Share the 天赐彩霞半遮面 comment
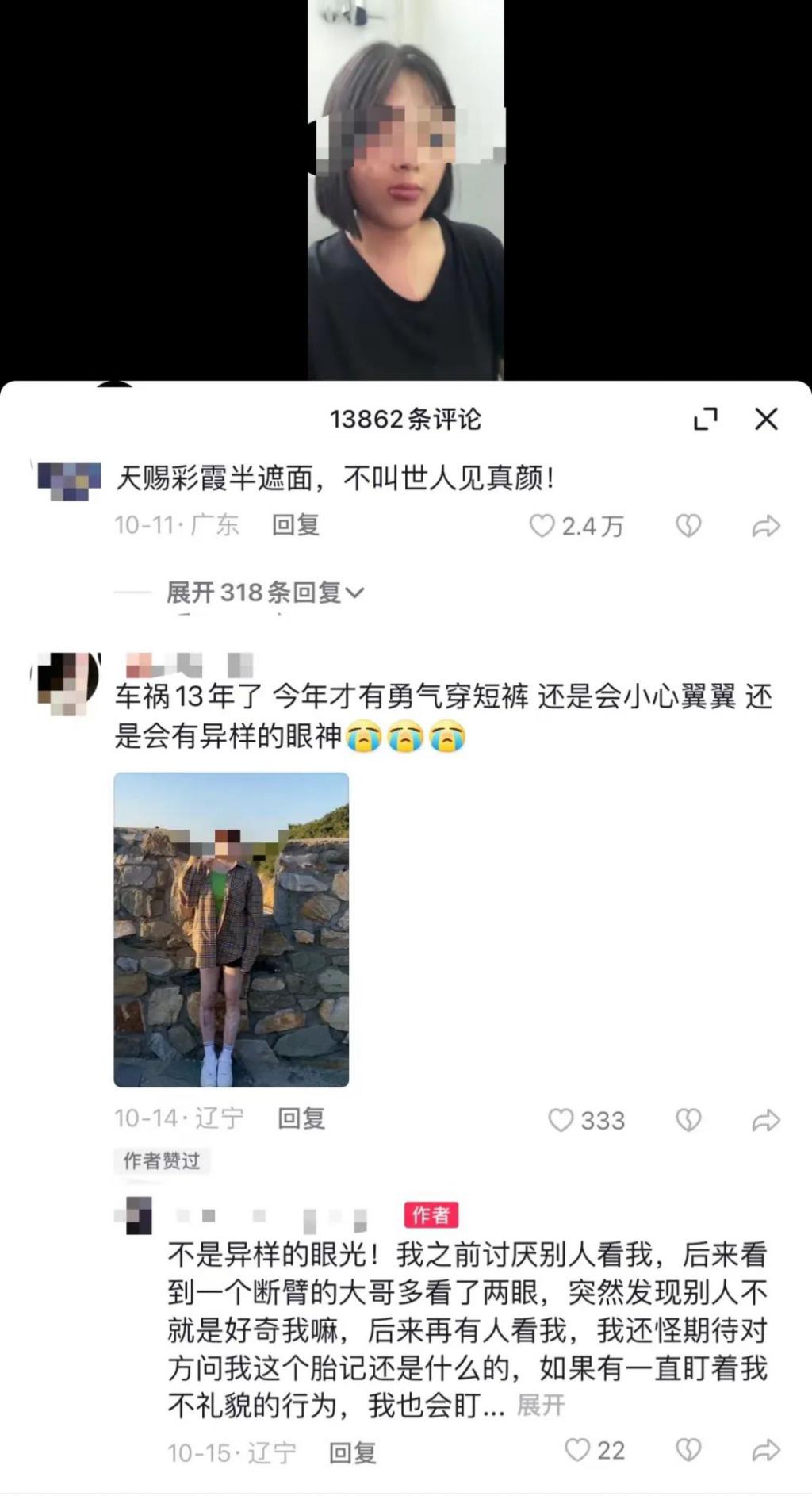 click(x=766, y=526)
